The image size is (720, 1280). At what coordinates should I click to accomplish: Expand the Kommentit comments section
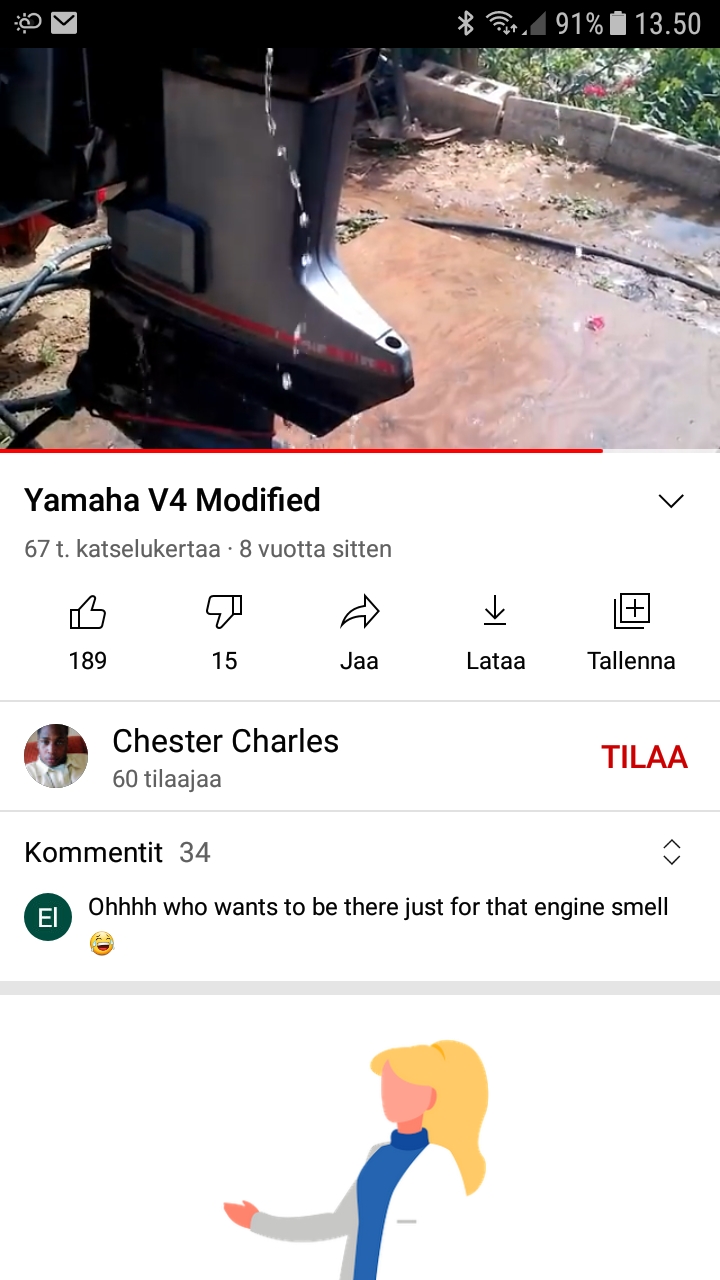(671, 852)
